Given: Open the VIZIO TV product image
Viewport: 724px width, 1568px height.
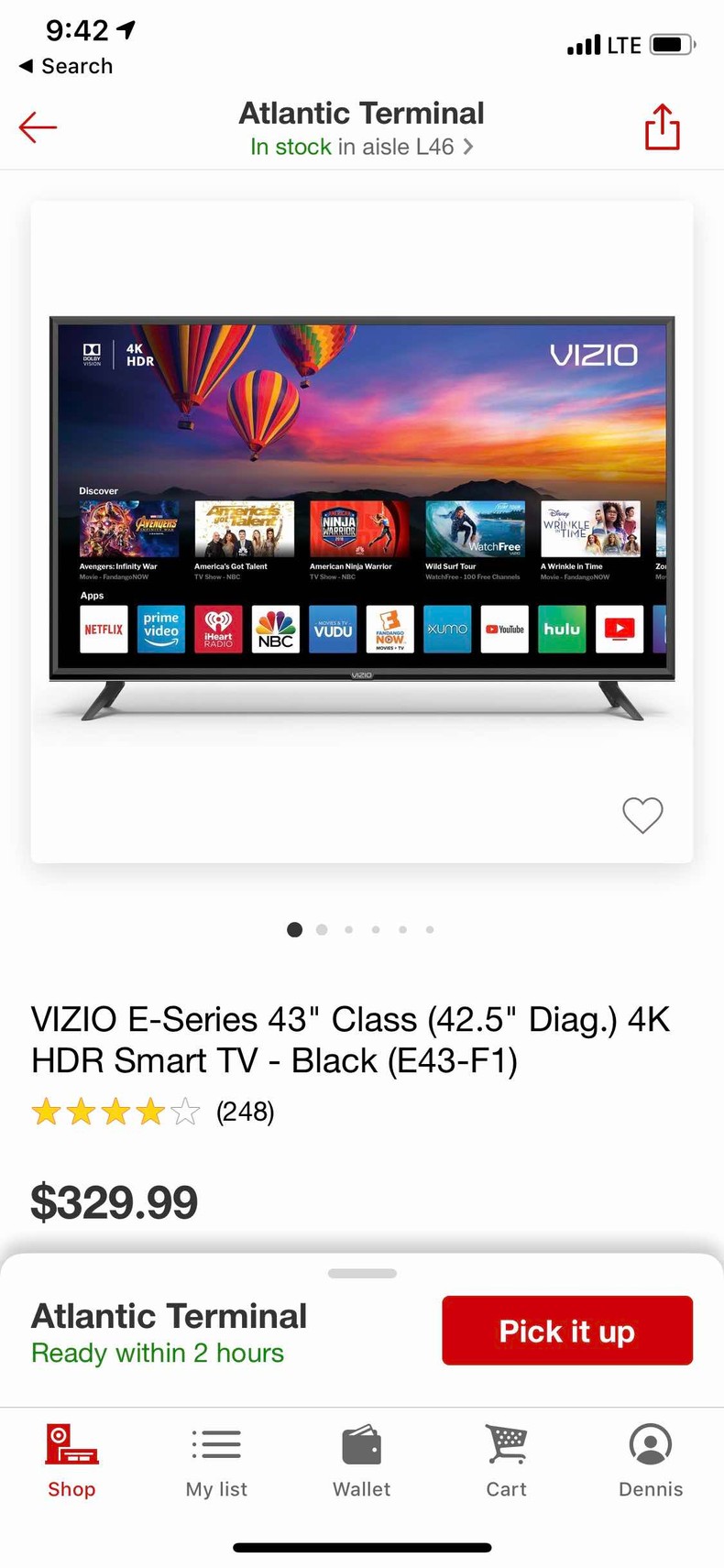Looking at the screenshot, I should point(362,518).
